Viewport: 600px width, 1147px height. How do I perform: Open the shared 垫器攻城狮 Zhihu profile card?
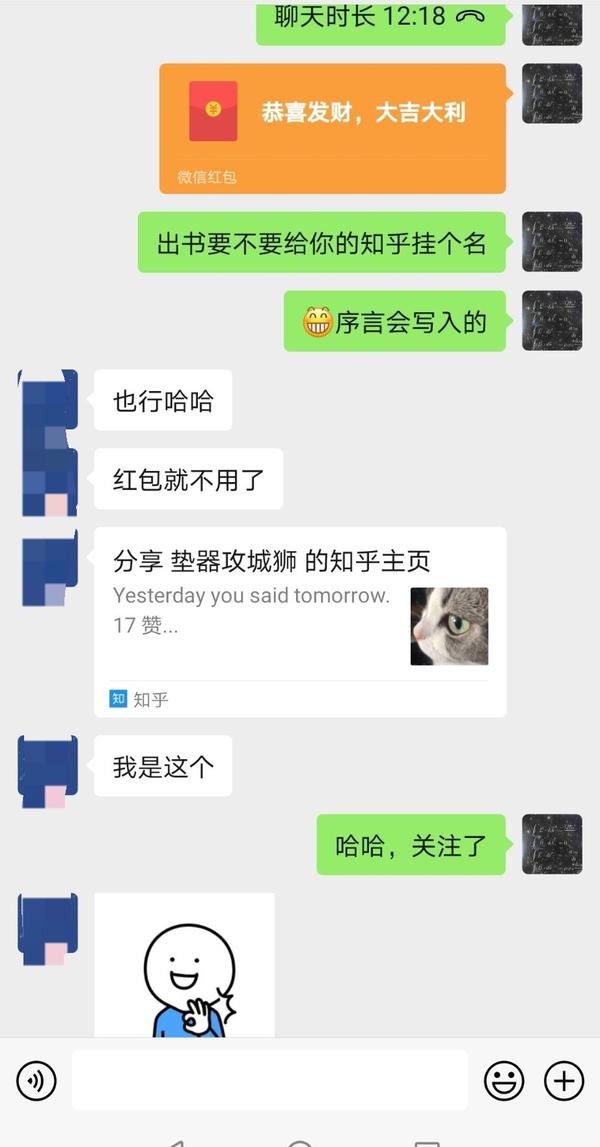300,622
